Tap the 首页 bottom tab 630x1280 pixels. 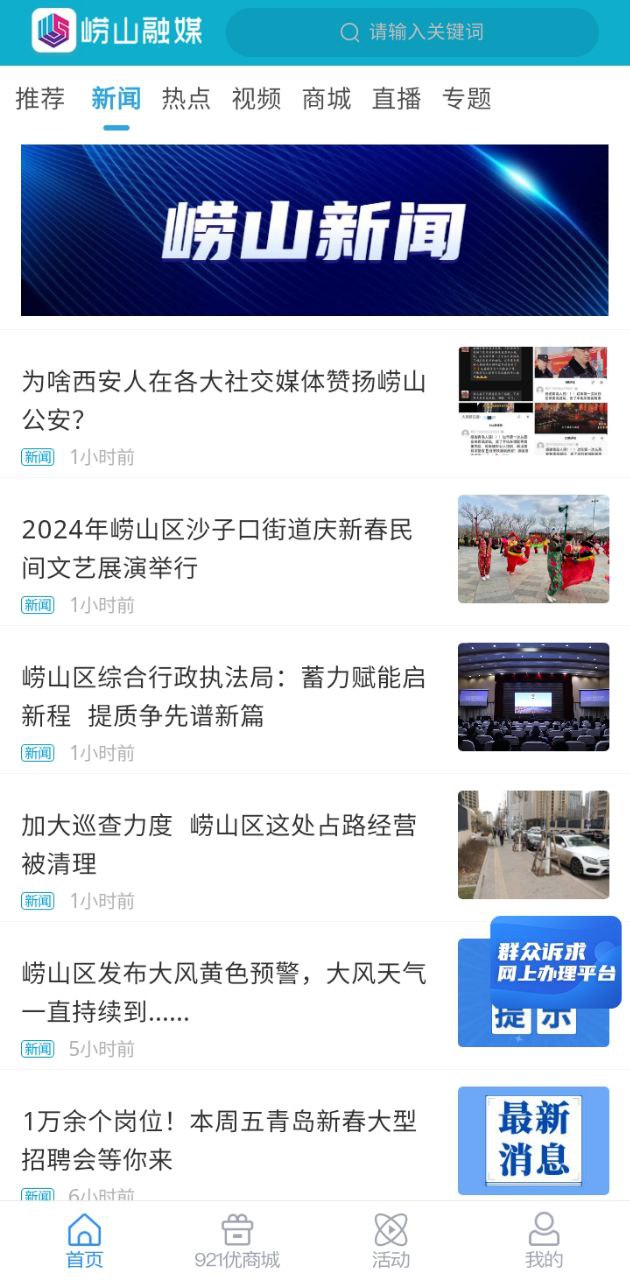pos(84,1240)
